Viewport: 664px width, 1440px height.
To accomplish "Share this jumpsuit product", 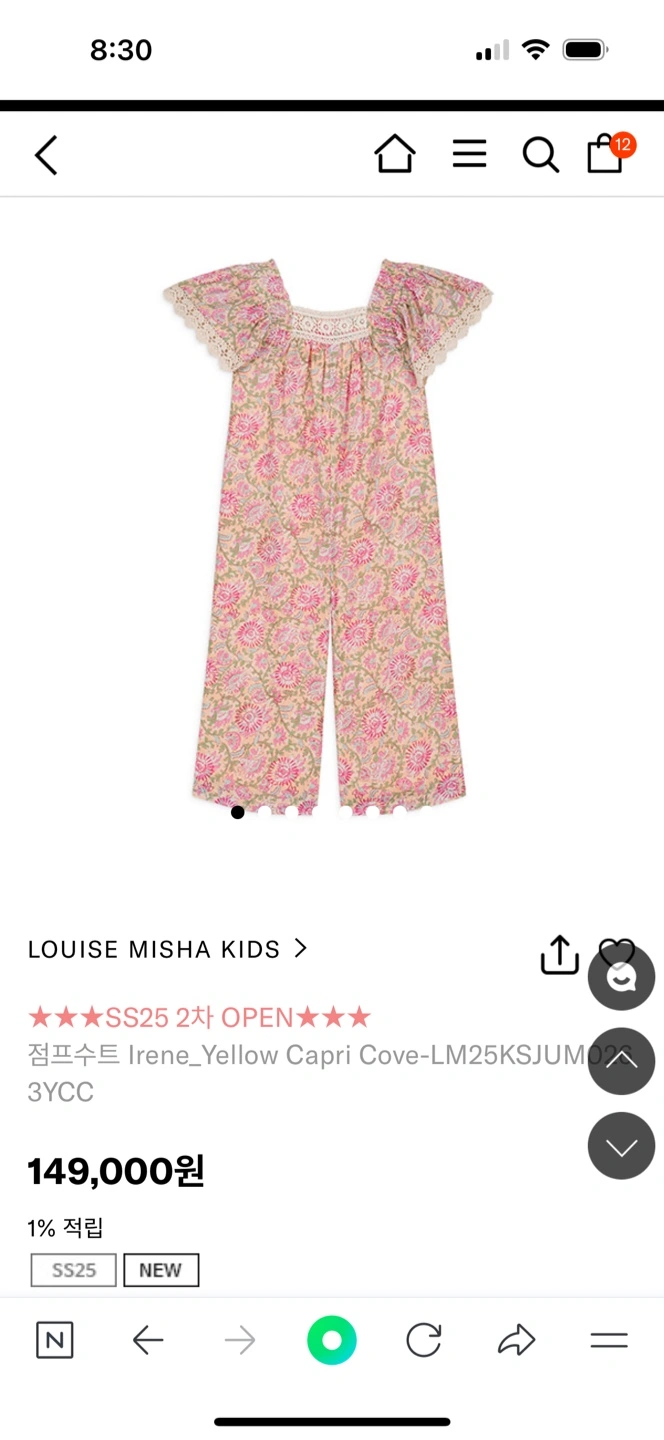I will tap(560, 954).
